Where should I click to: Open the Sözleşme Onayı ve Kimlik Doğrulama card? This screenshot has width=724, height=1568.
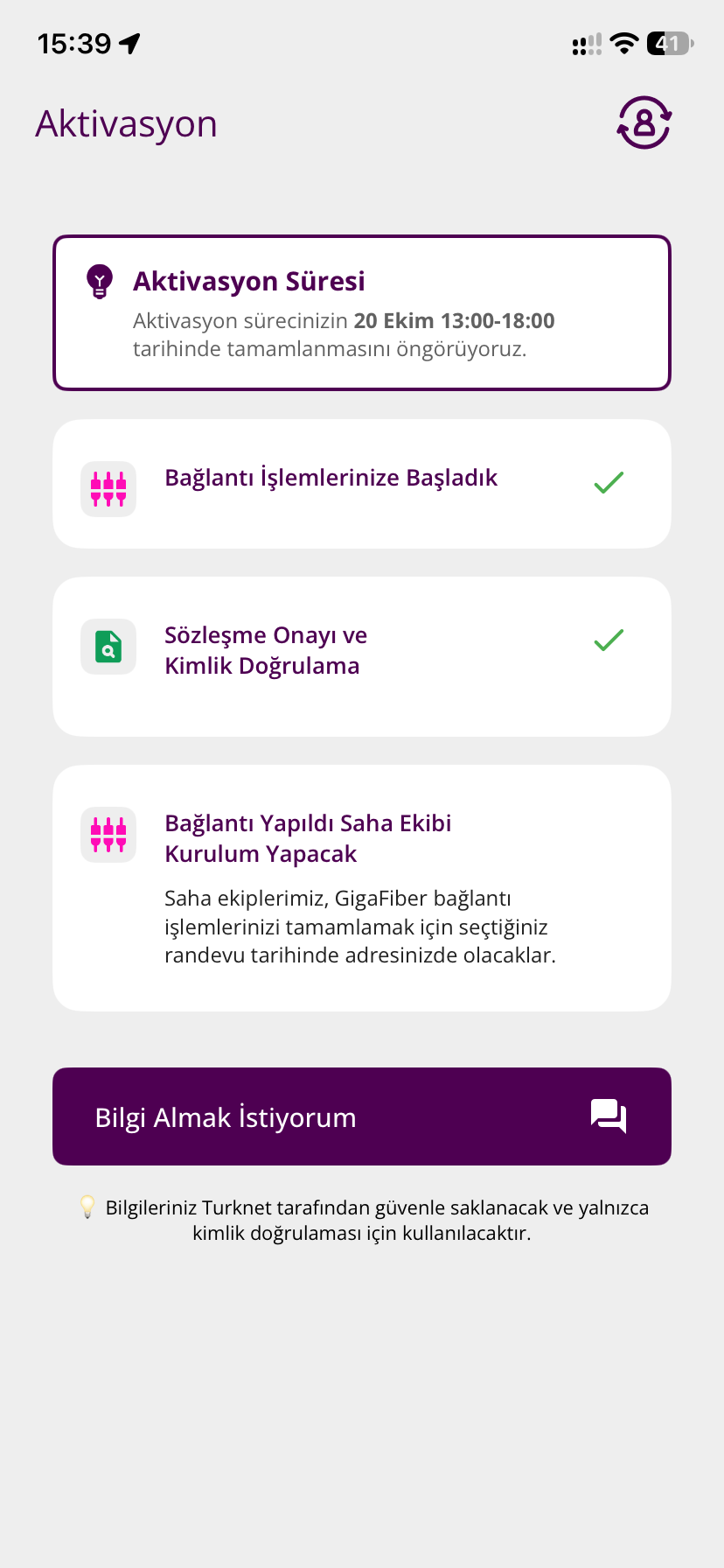(x=362, y=656)
